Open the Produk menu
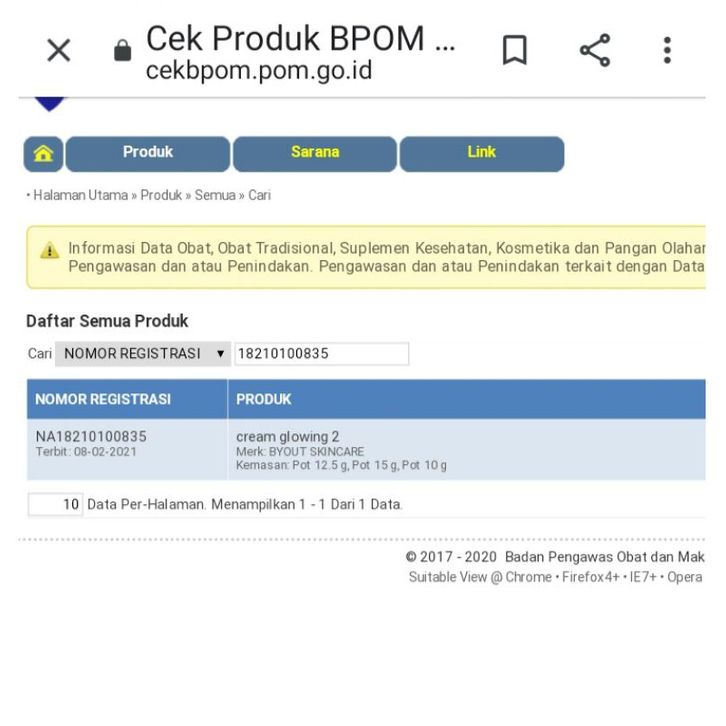Image resolution: width=726 pixels, height=726 pixels. pos(148,154)
